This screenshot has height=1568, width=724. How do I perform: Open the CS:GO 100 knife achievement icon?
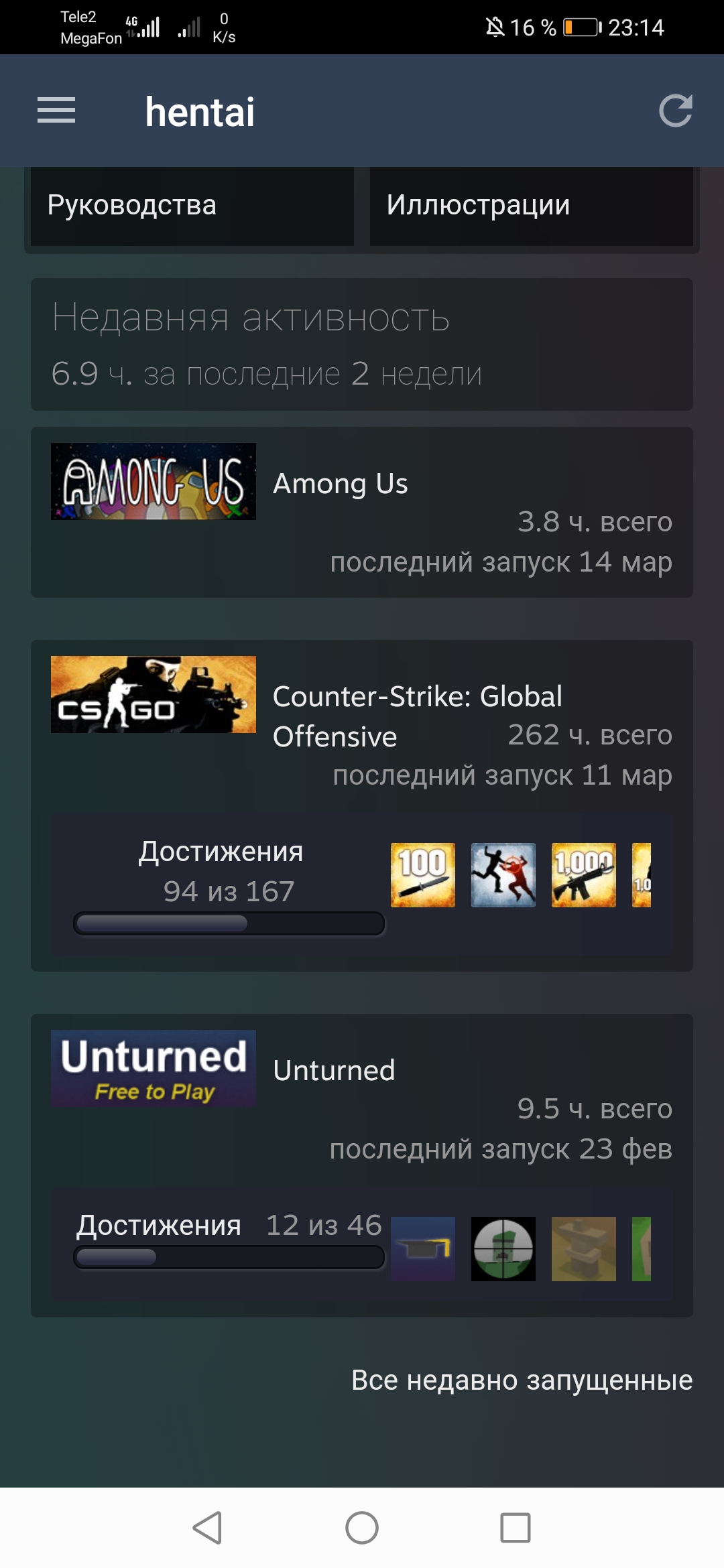423,875
